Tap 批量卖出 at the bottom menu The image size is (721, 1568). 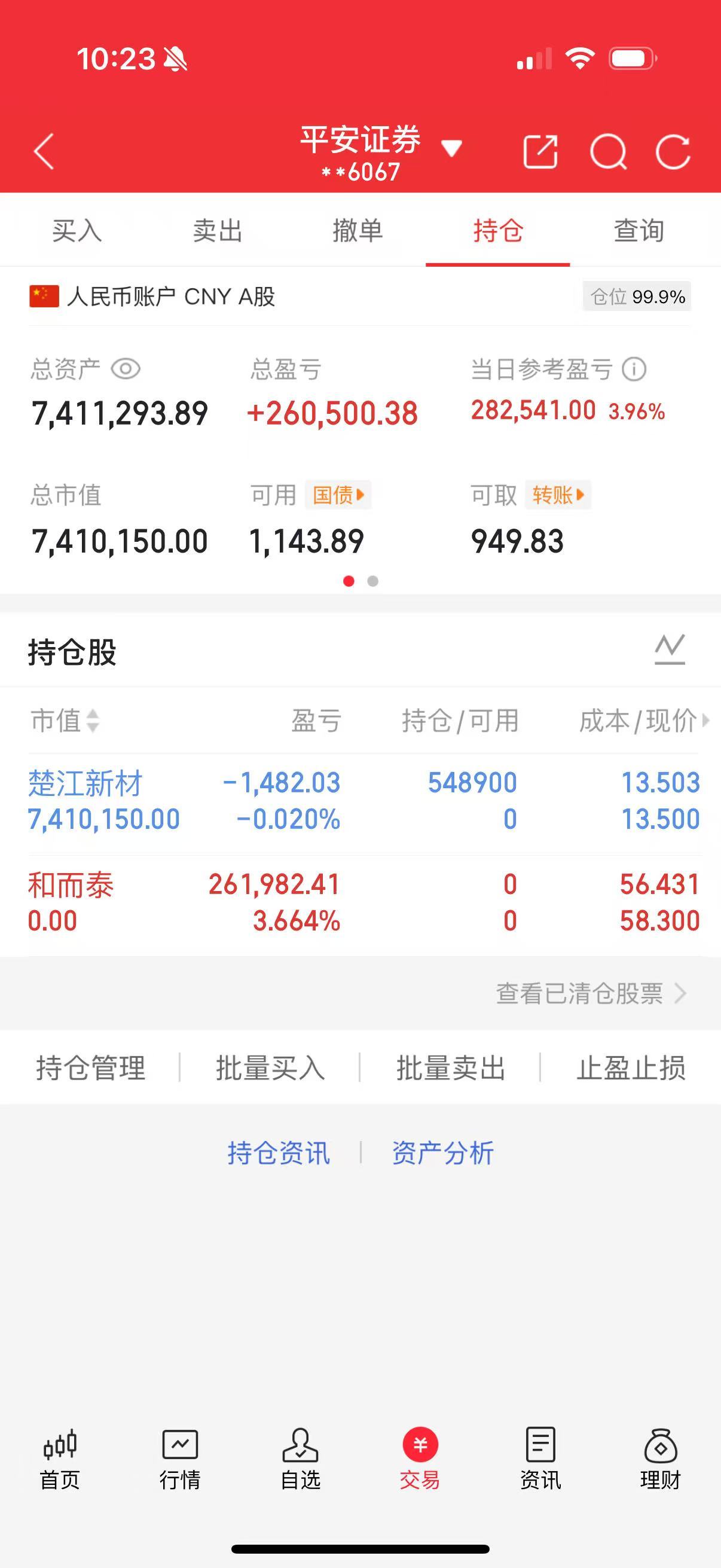pyautogui.click(x=451, y=1066)
